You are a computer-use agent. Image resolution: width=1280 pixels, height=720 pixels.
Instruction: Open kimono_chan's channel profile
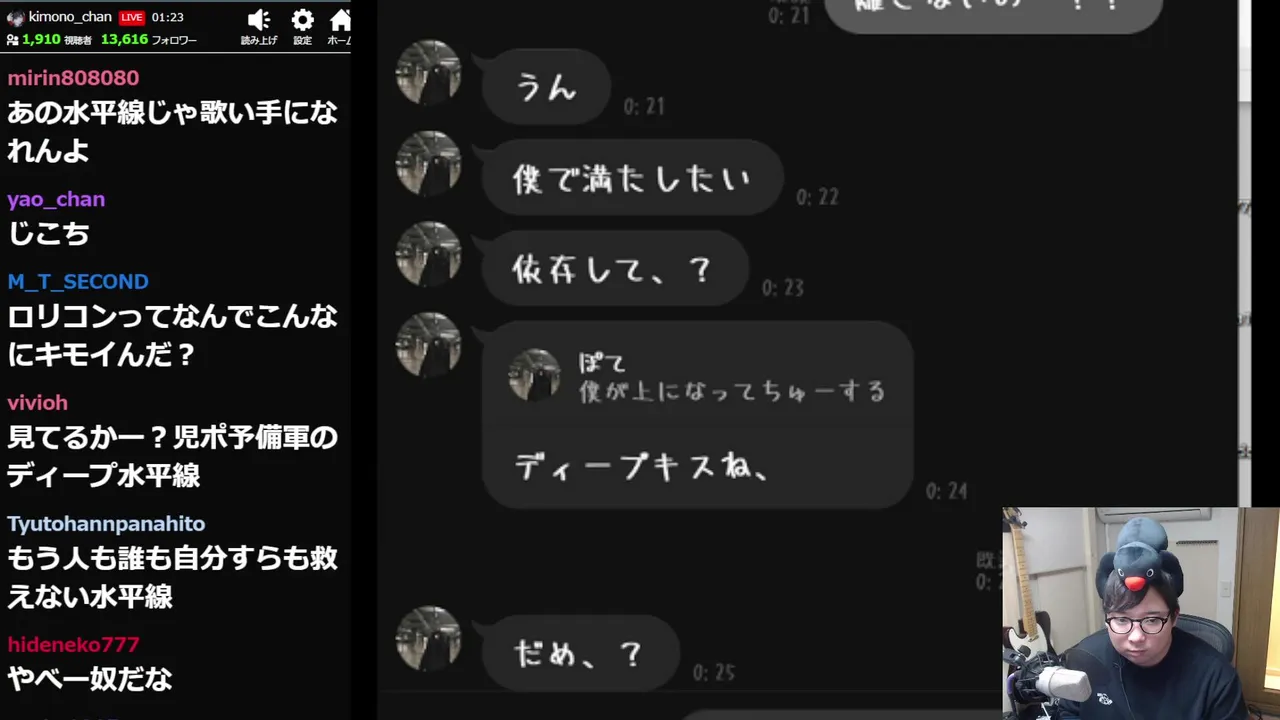click(70, 17)
